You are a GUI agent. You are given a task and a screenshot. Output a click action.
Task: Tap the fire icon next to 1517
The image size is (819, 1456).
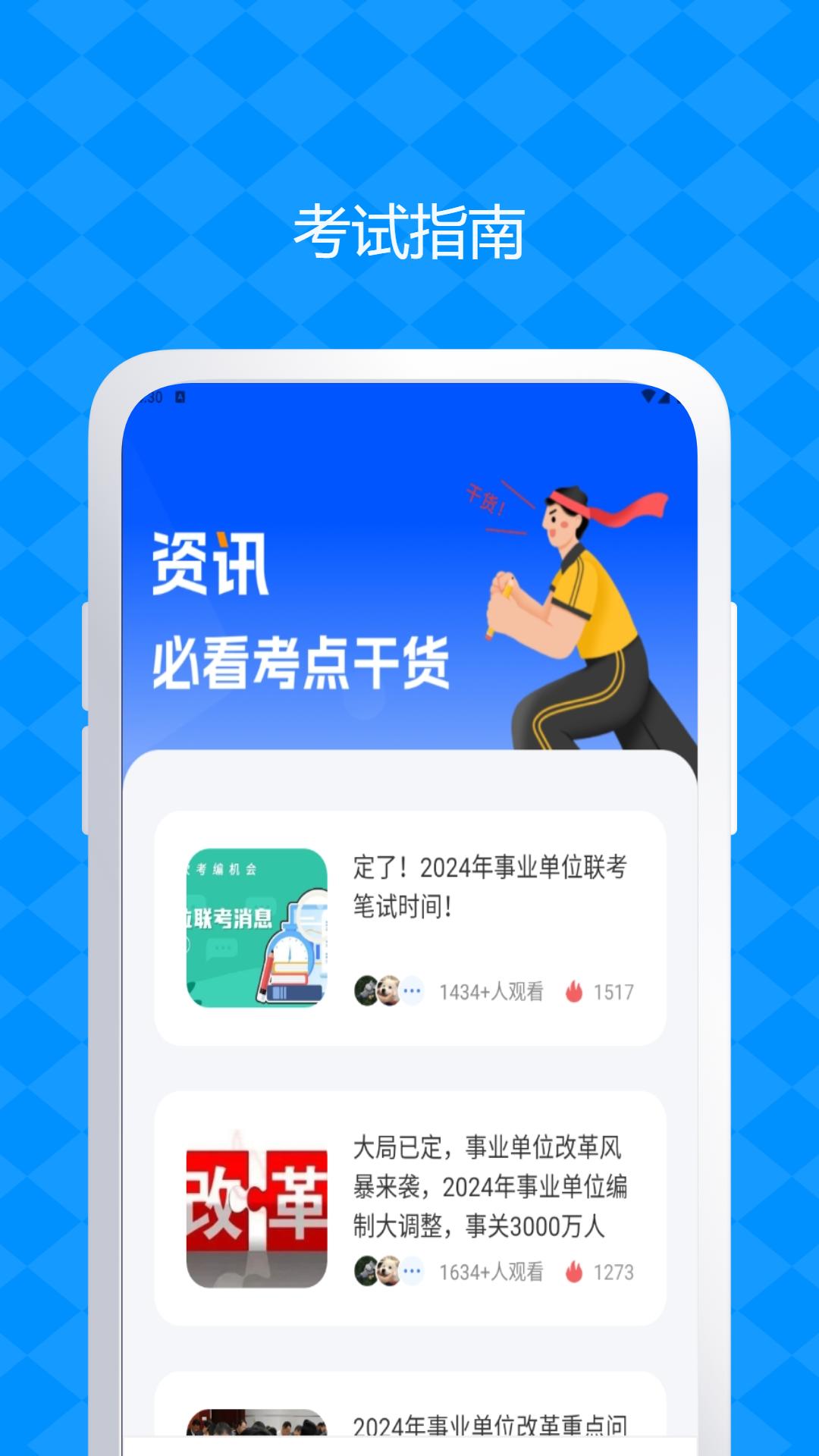(574, 989)
